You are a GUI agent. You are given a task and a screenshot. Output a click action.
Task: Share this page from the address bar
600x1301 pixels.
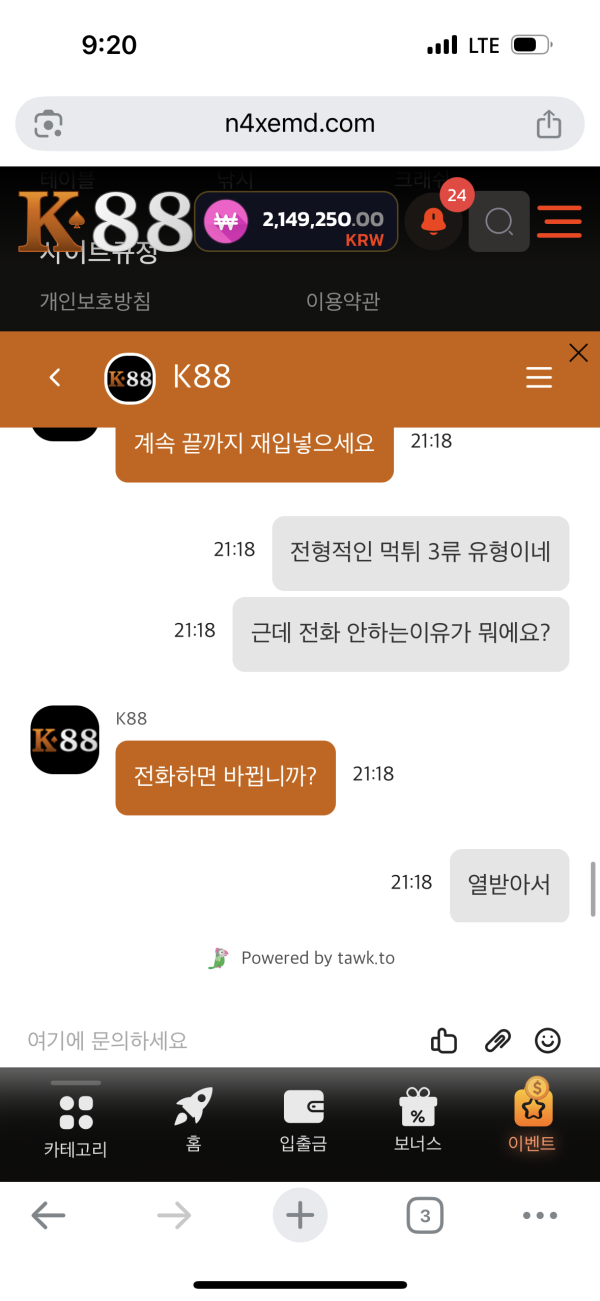click(x=548, y=124)
